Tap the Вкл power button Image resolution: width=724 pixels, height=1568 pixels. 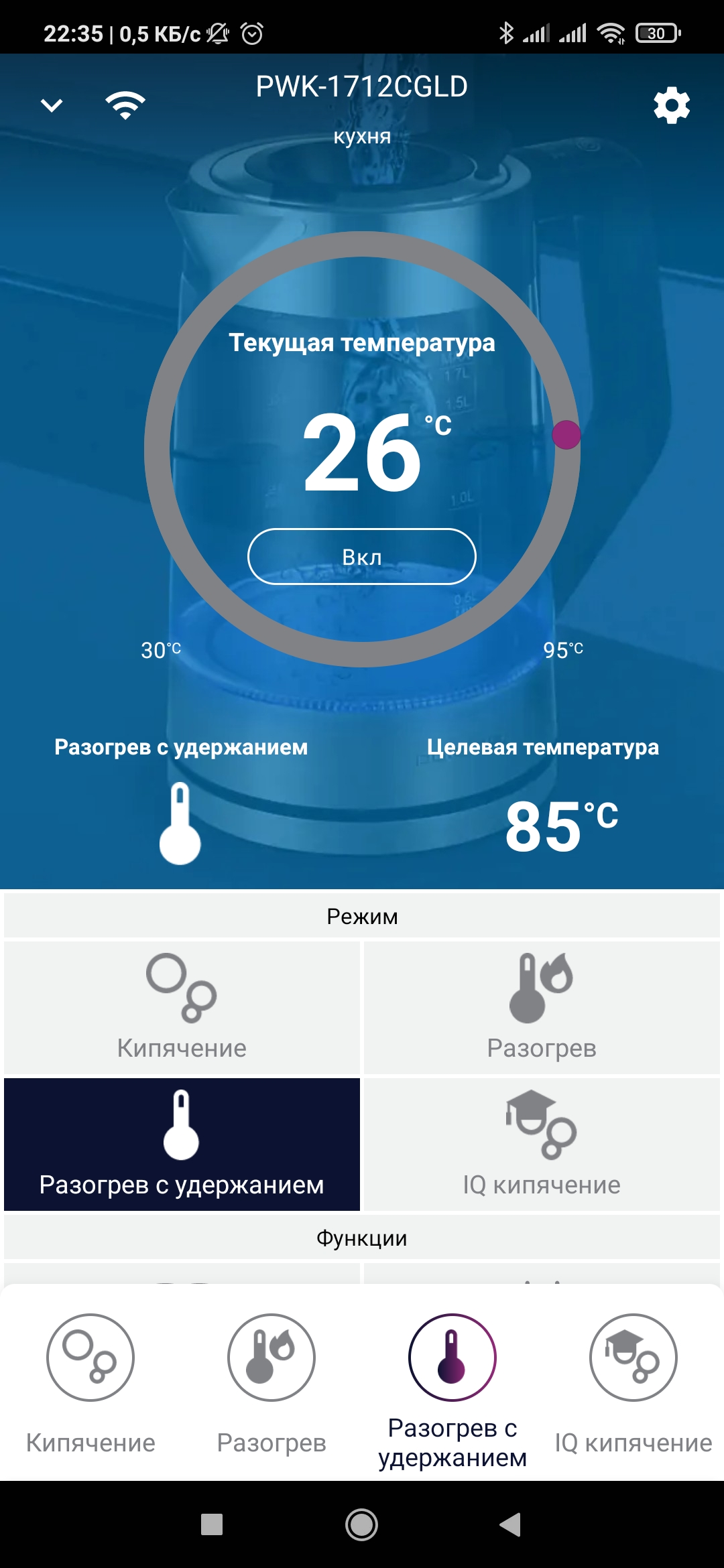pos(362,556)
